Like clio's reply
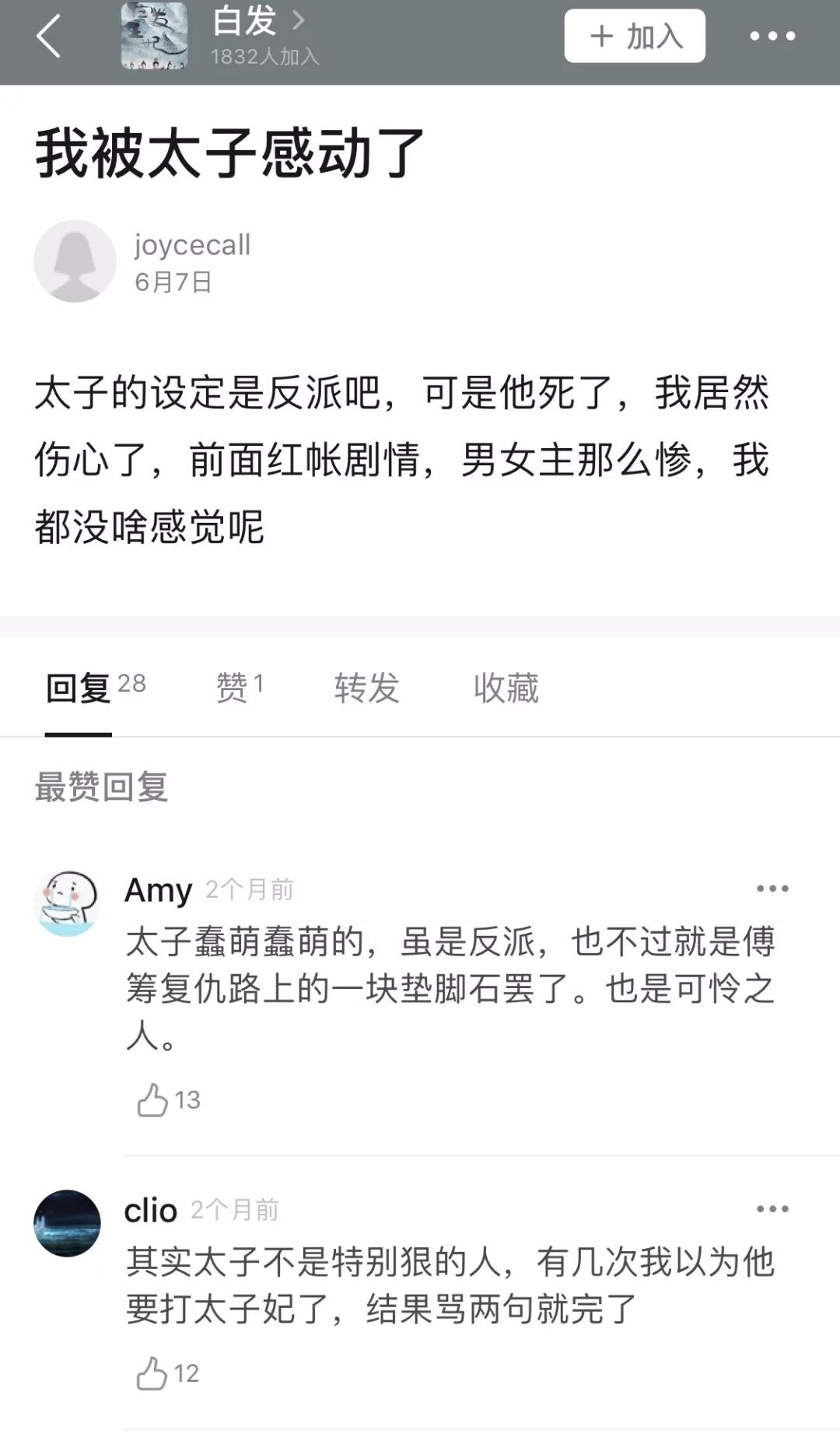840x1455 pixels. (x=152, y=1374)
